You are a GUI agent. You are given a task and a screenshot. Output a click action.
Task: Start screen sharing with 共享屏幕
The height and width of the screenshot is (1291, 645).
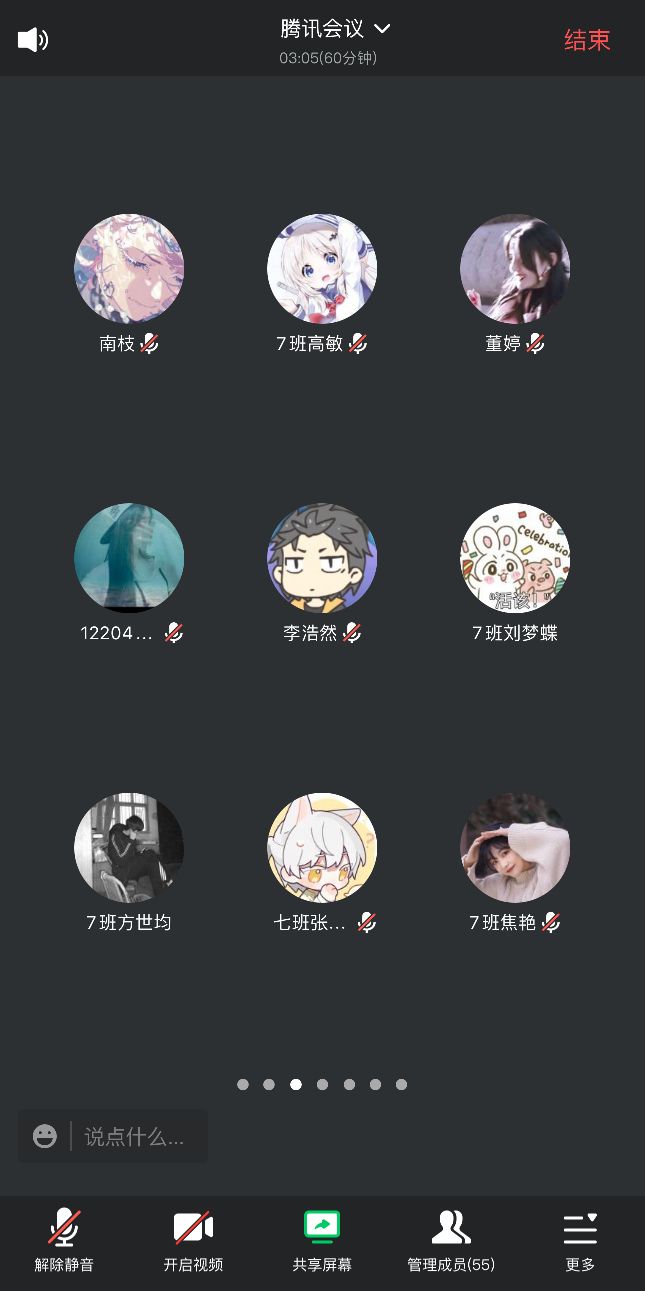tap(322, 1240)
